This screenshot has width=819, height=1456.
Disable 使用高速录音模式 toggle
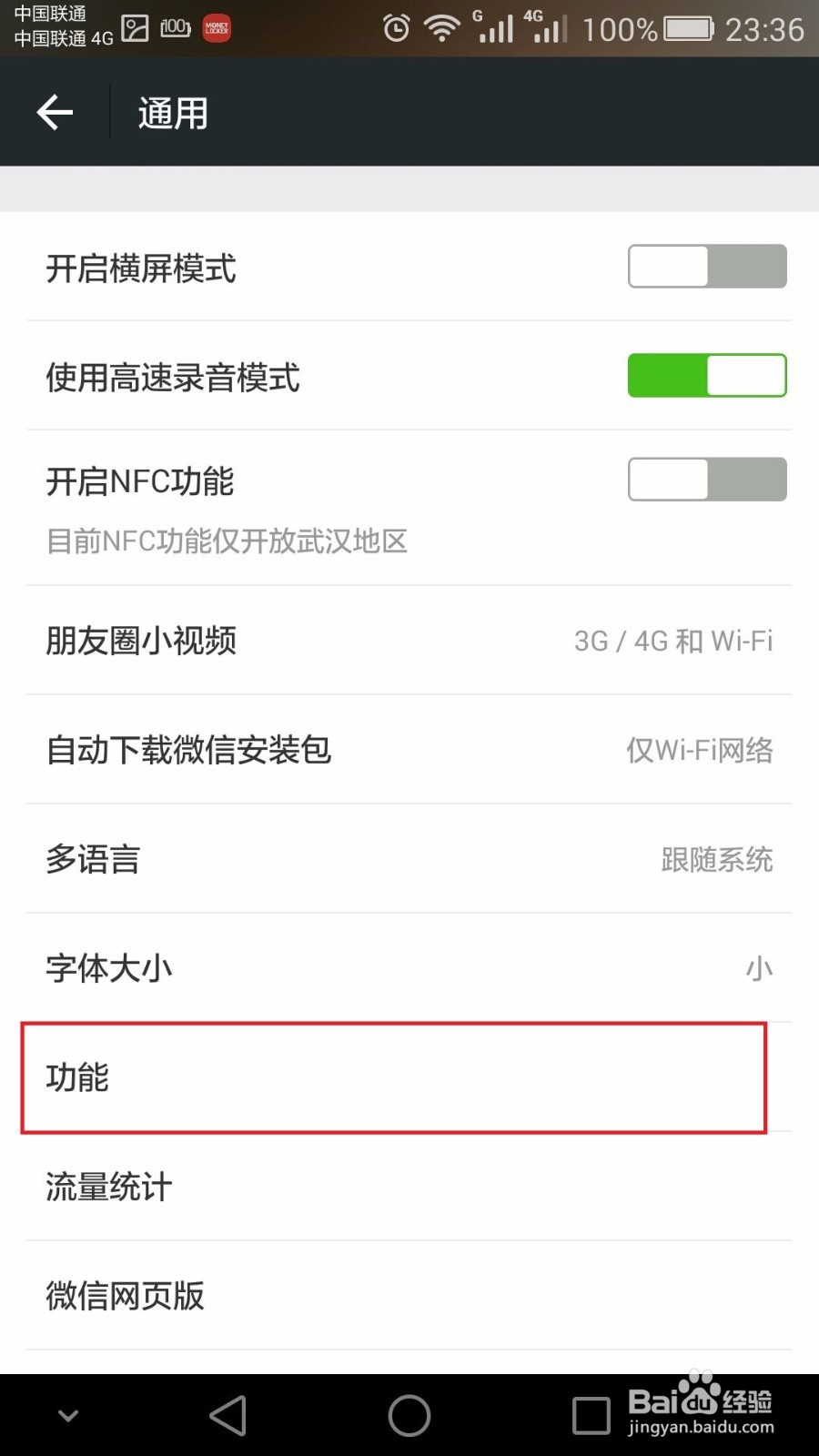pos(707,375)
